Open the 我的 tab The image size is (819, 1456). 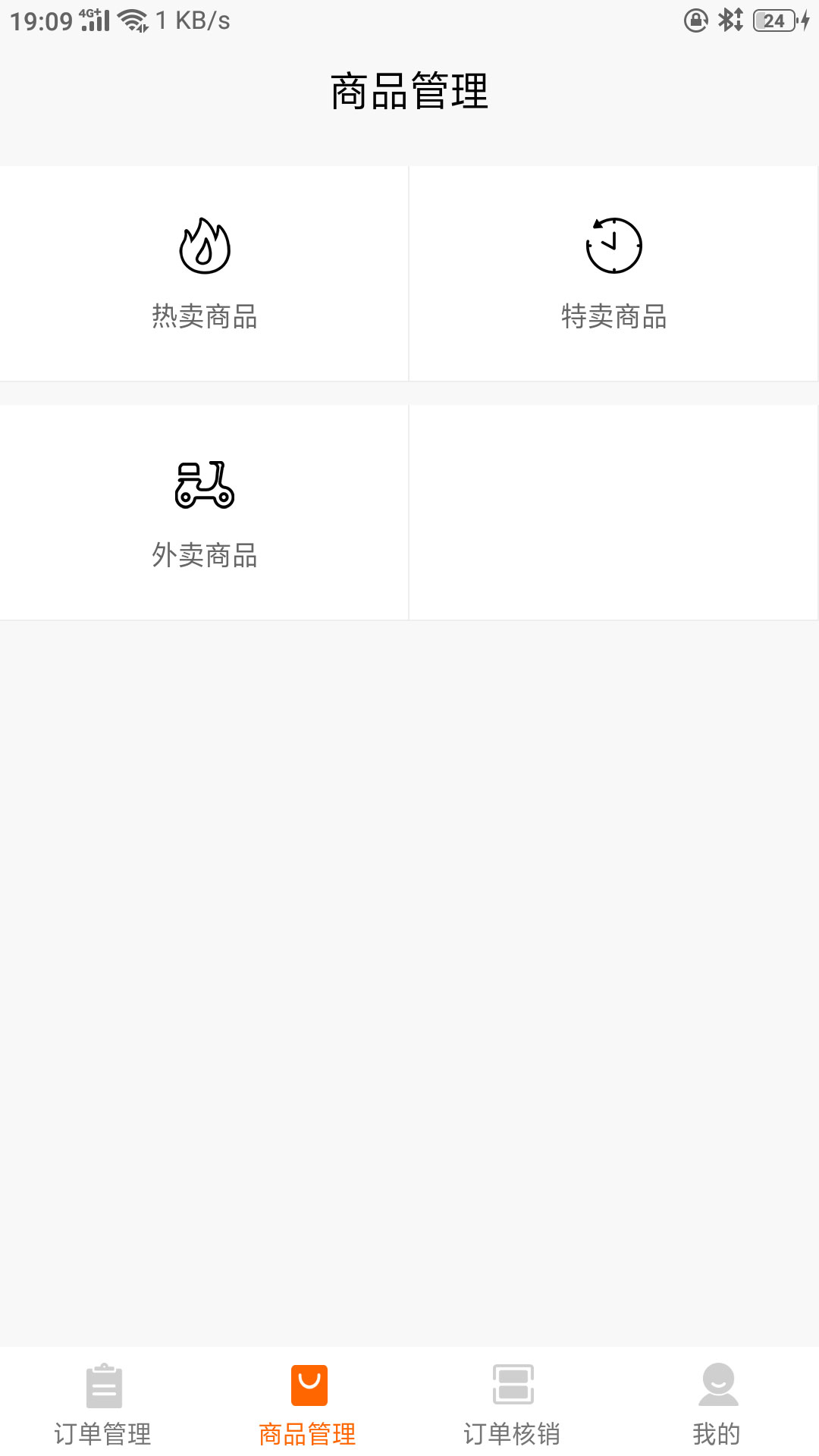[717, 1403]
